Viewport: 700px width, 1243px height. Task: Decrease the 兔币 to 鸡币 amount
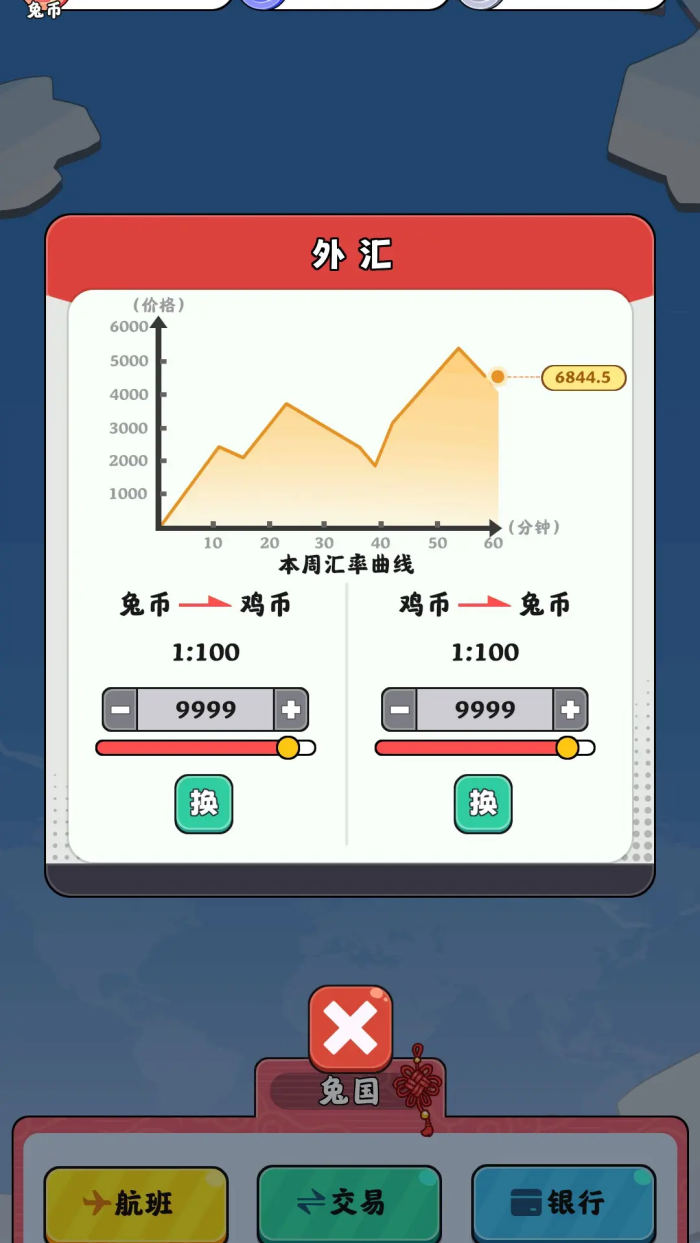[x=120, y=710]
